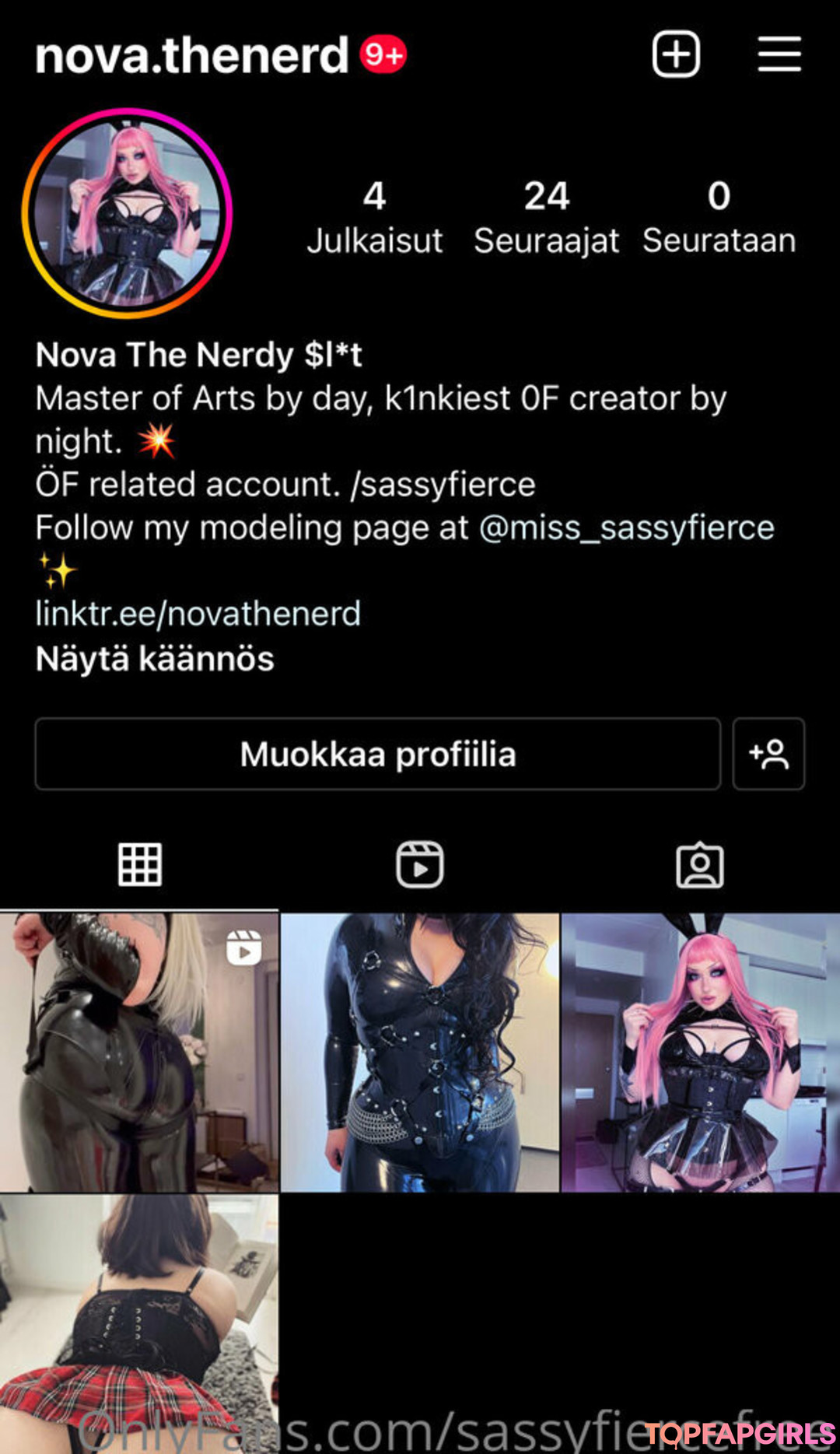Open the @miss_sassyfierce profile link
The width and height of the screenshot is (840, 1454).
pos(627,528)
